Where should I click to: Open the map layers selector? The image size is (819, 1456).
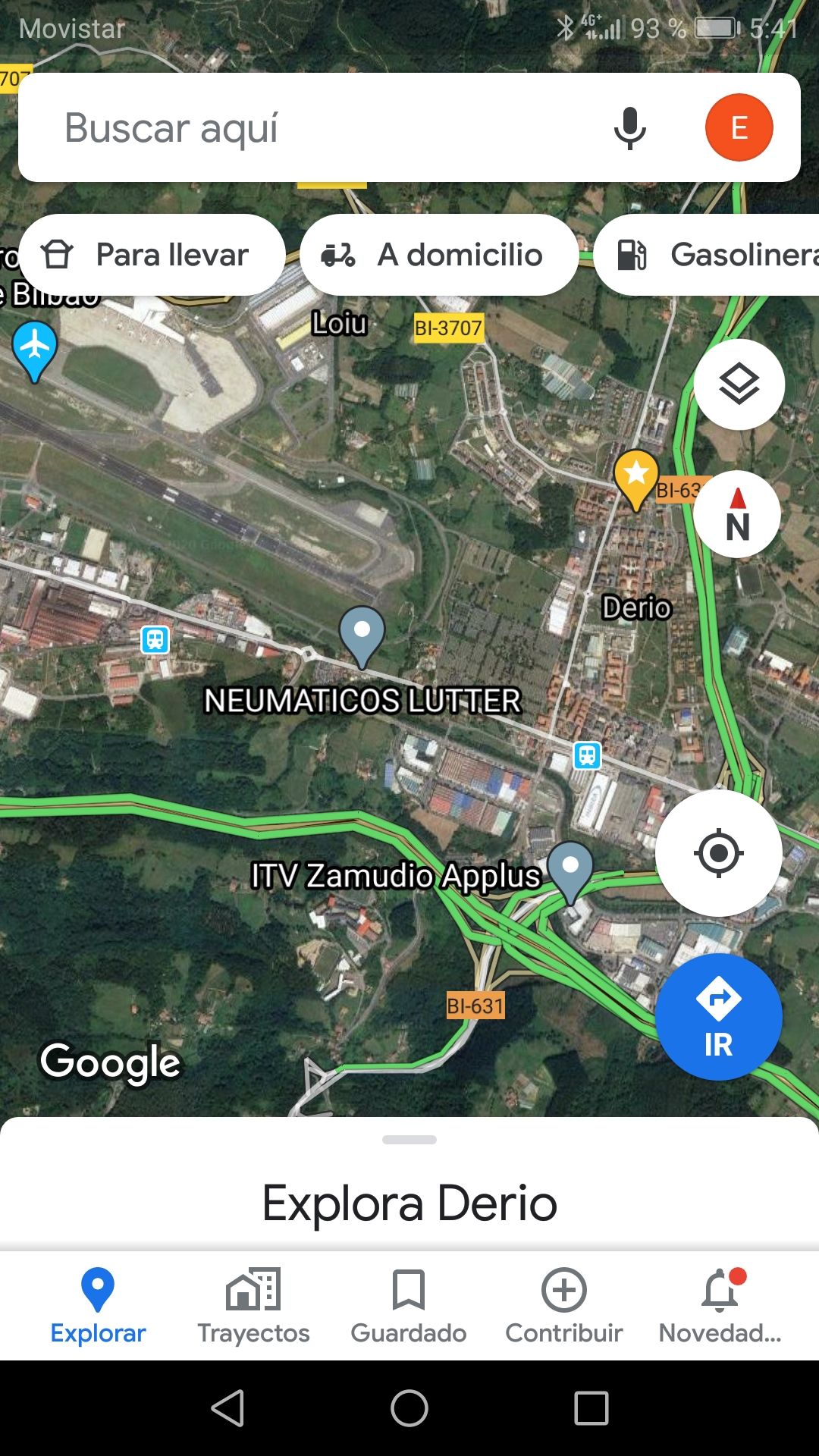tap(739, 384)
